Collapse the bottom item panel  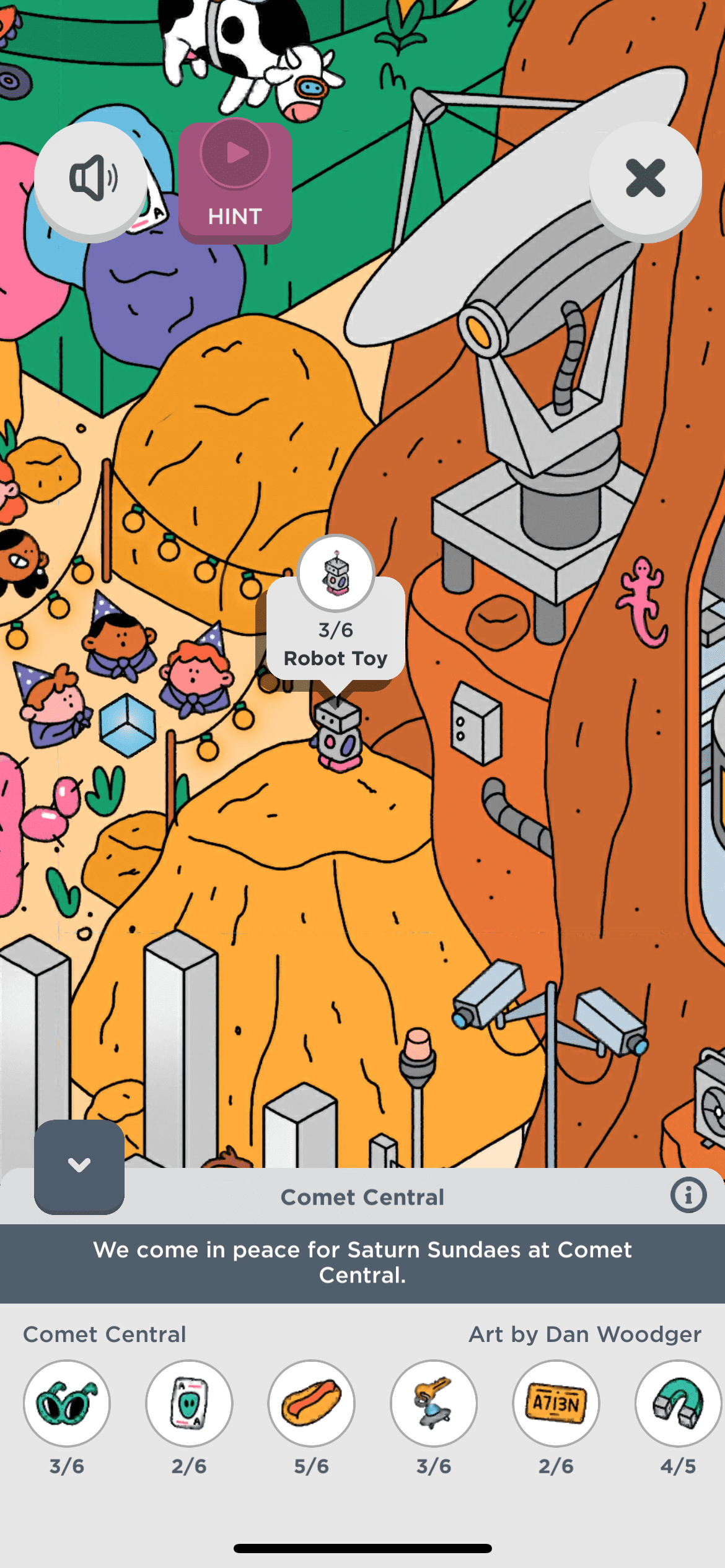(79, 1165)
